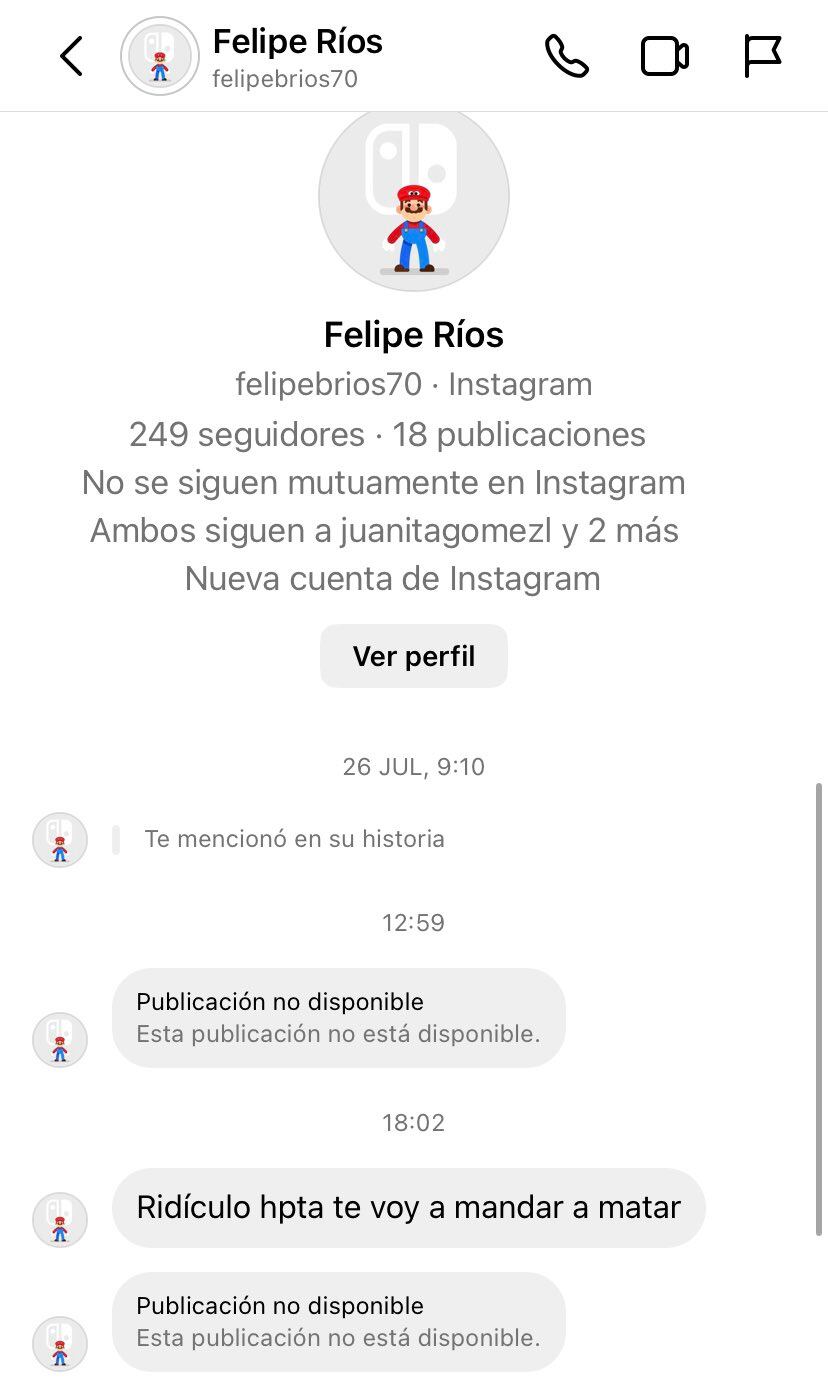
Task: Start a video call with Felipe Ríos
Action: pyautogui.click(x=665, y=55)
